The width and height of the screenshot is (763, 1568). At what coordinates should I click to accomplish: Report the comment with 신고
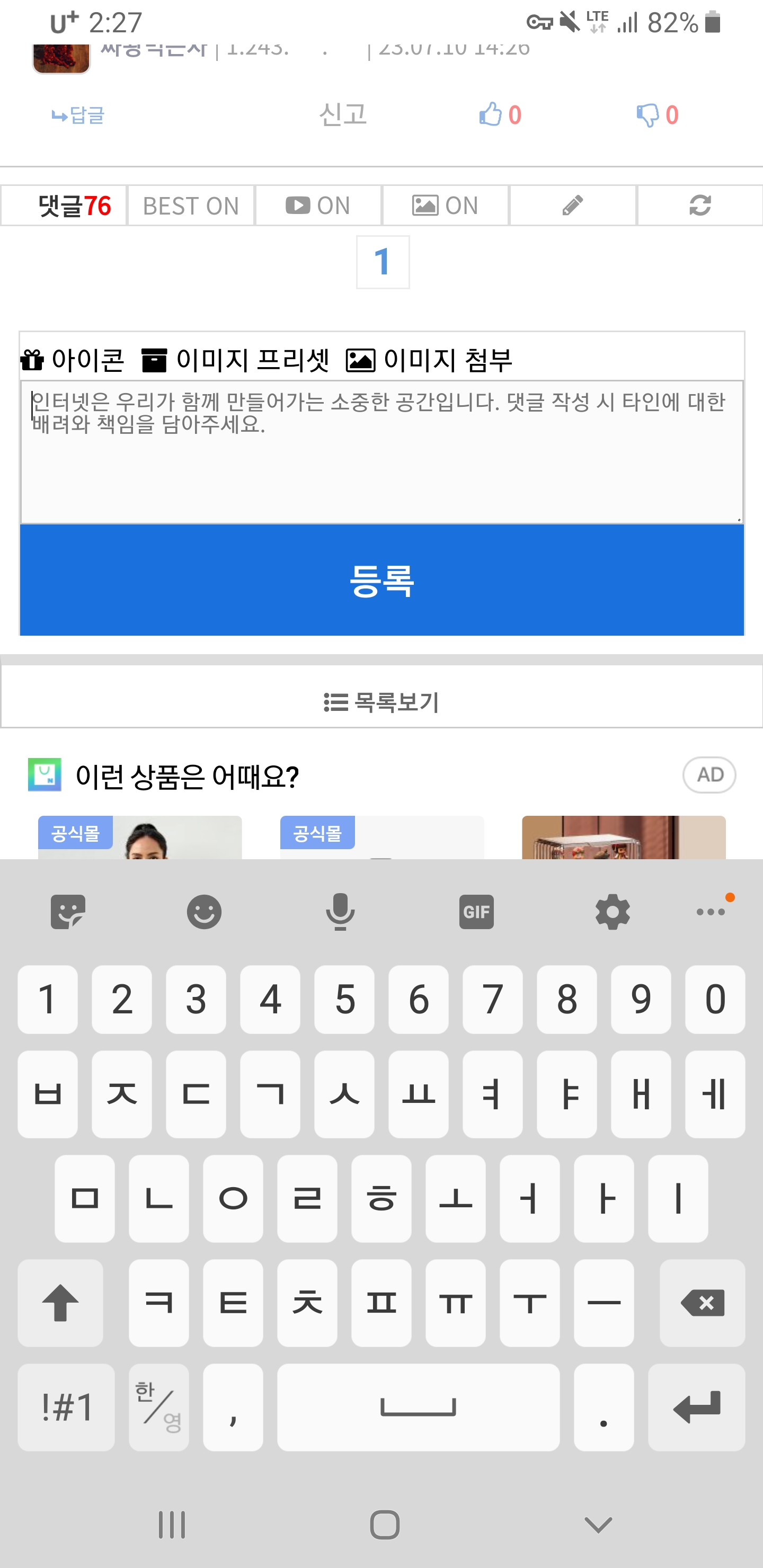coord(343,114)
